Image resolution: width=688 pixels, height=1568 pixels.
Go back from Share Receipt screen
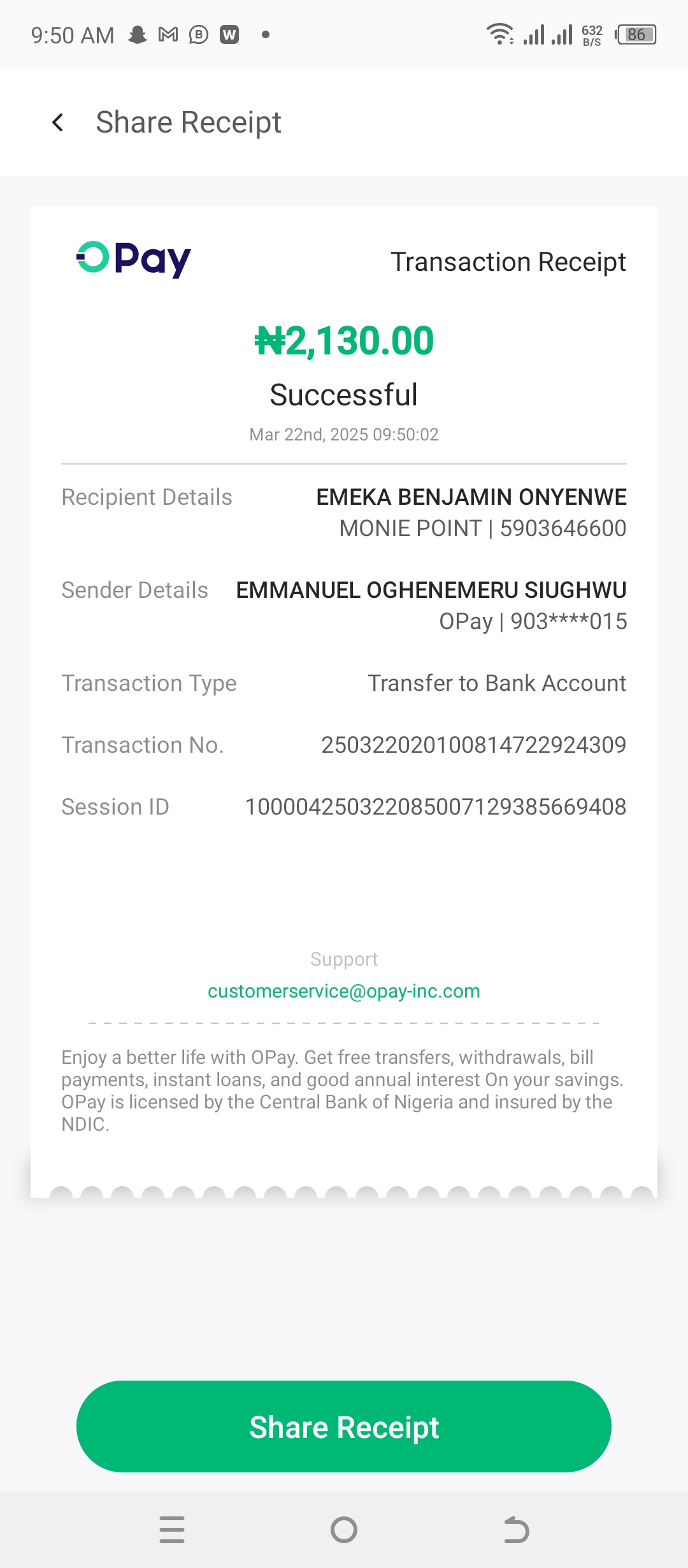[x=58, y=122]
